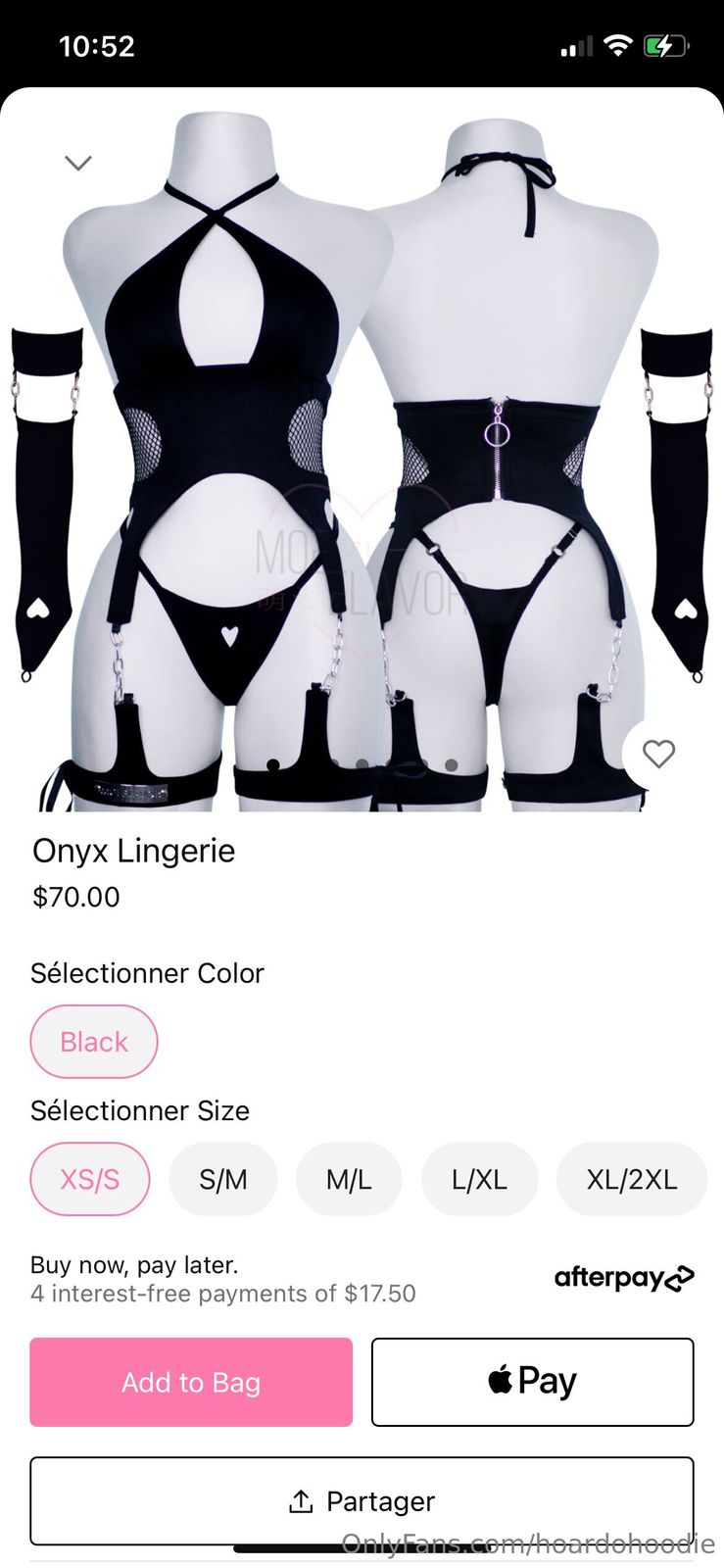Add Onyx Lingerie to favorites with the heart
Viewport: 724px width, 1568px height.
[658, 754]
